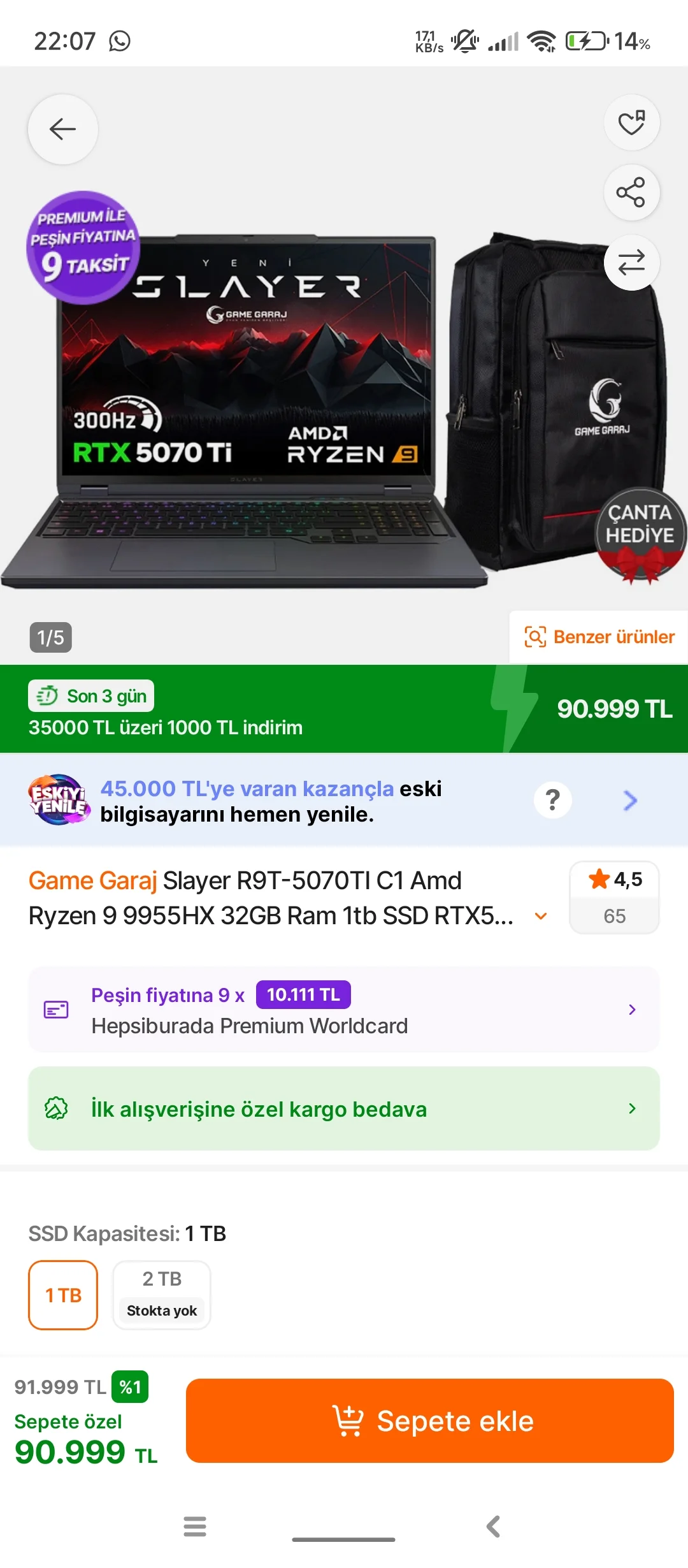Open recent apps from navigation bar
The height and width of the screenshot is (1568, 688).
click(195, 1527)
